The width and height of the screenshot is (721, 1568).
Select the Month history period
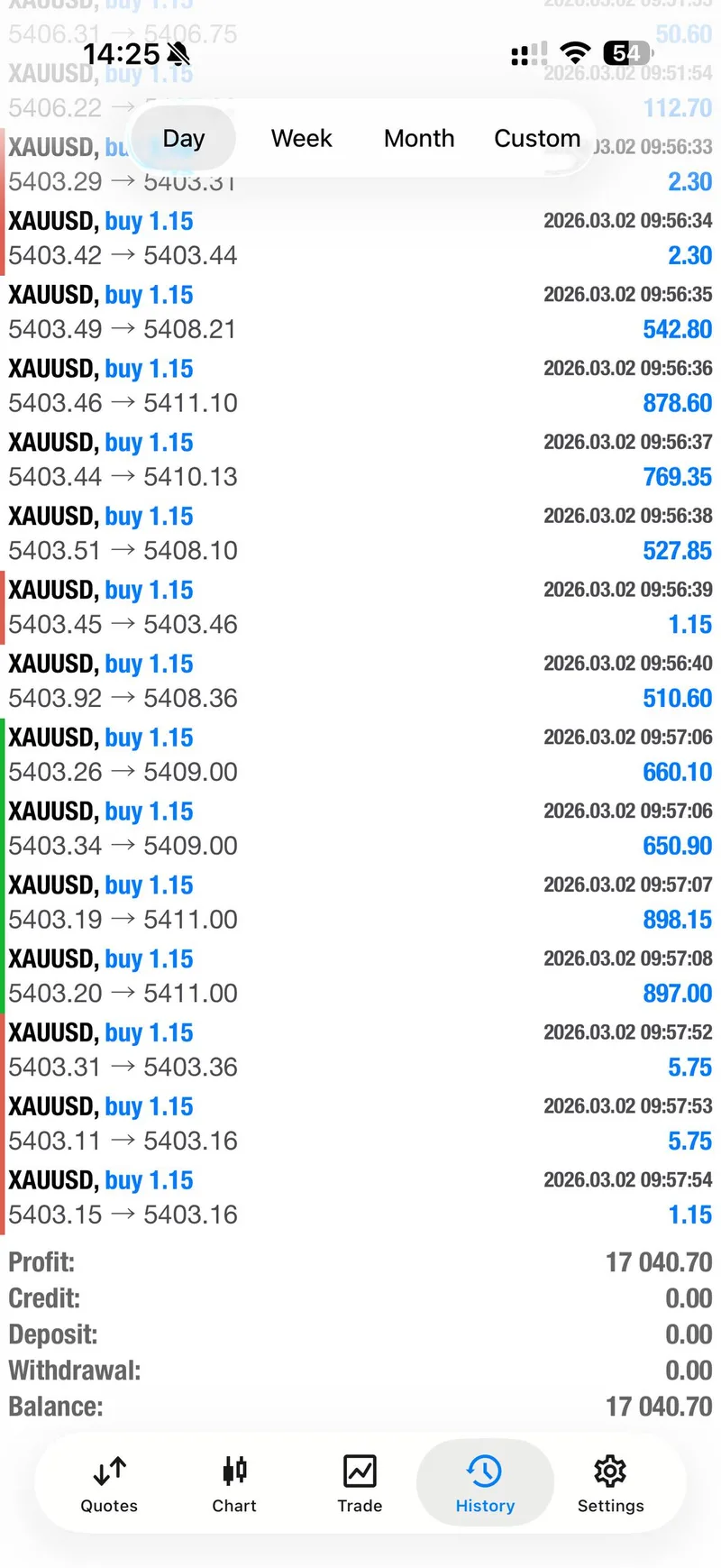[418, 138]
